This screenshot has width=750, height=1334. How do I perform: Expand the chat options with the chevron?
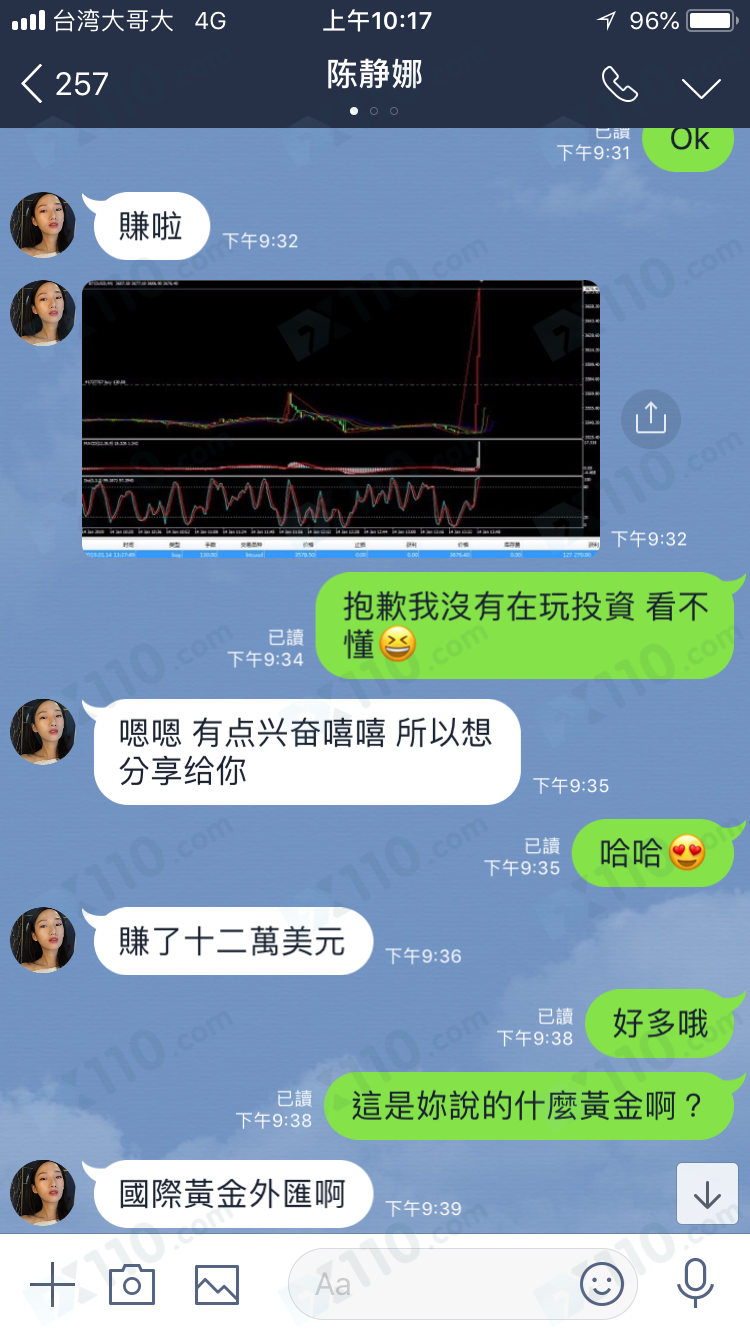701,87
